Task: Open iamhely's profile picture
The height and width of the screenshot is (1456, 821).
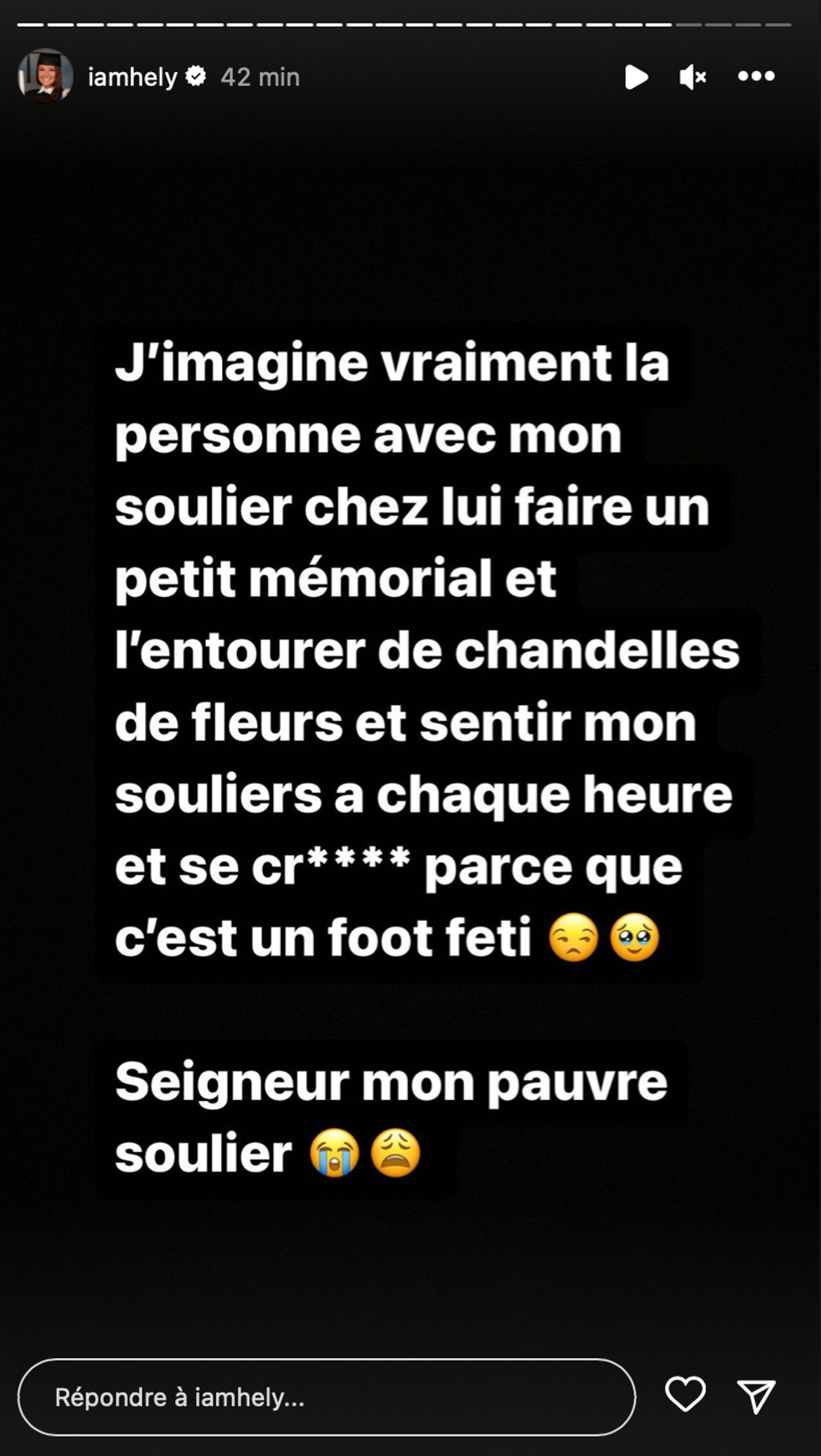Action: click(x=45, y=76)
